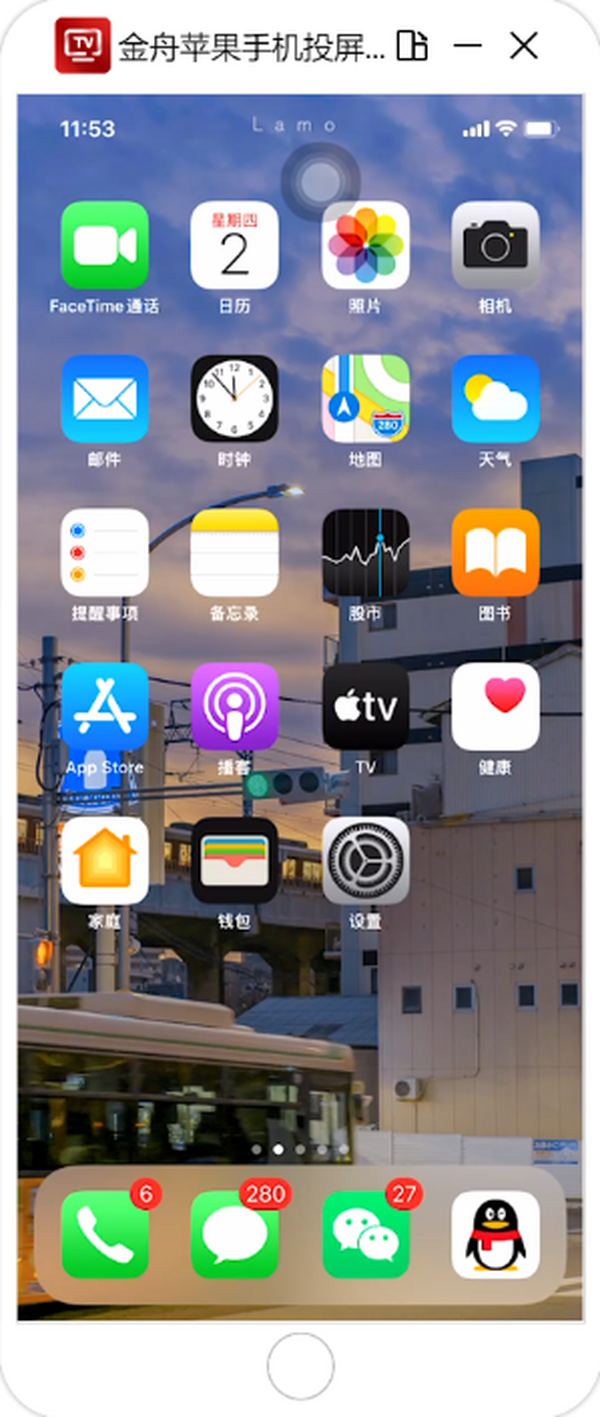Open the App Store
This screenshot has height=1417, width=600.
(x=105, y=706)
